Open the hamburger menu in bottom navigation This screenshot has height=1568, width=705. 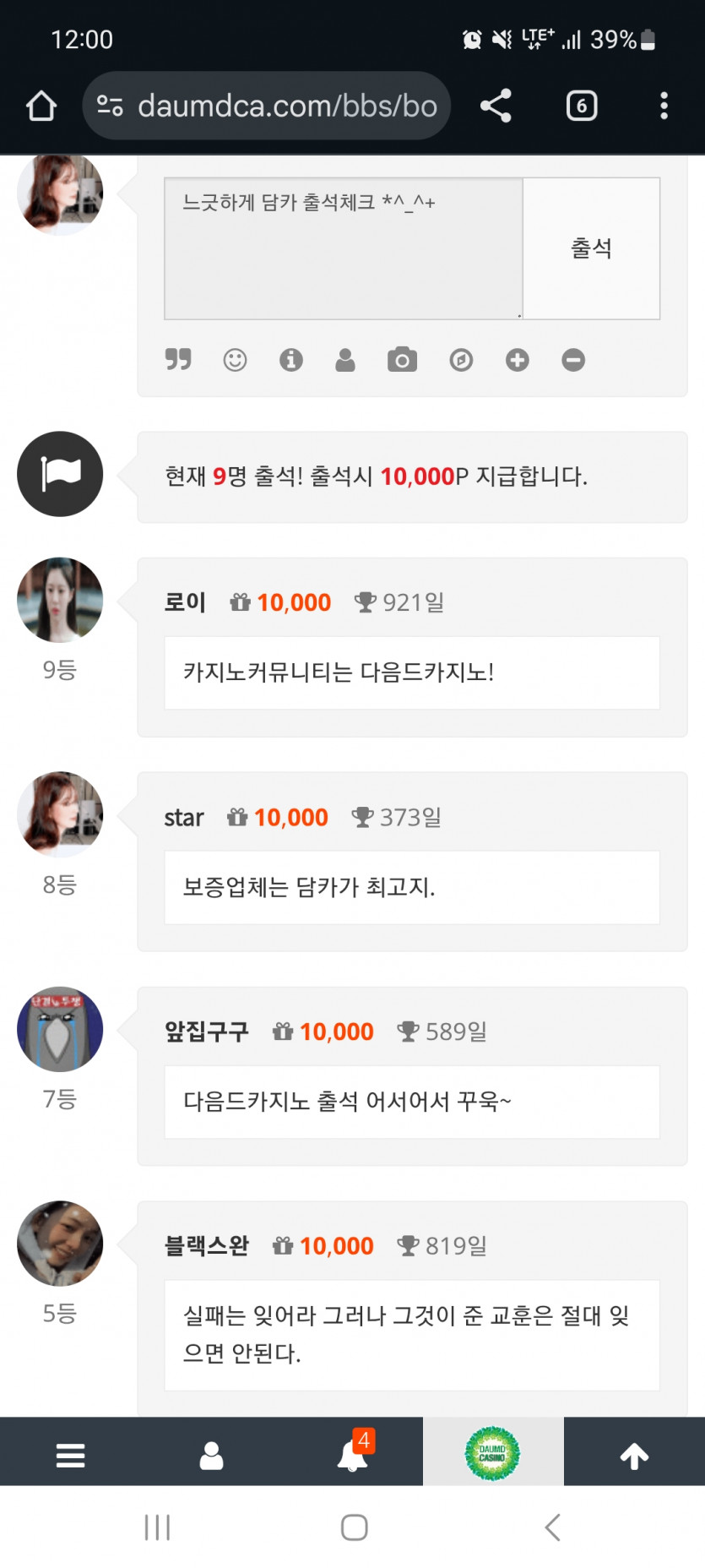pyautogui.click(x=70, y=1451)
